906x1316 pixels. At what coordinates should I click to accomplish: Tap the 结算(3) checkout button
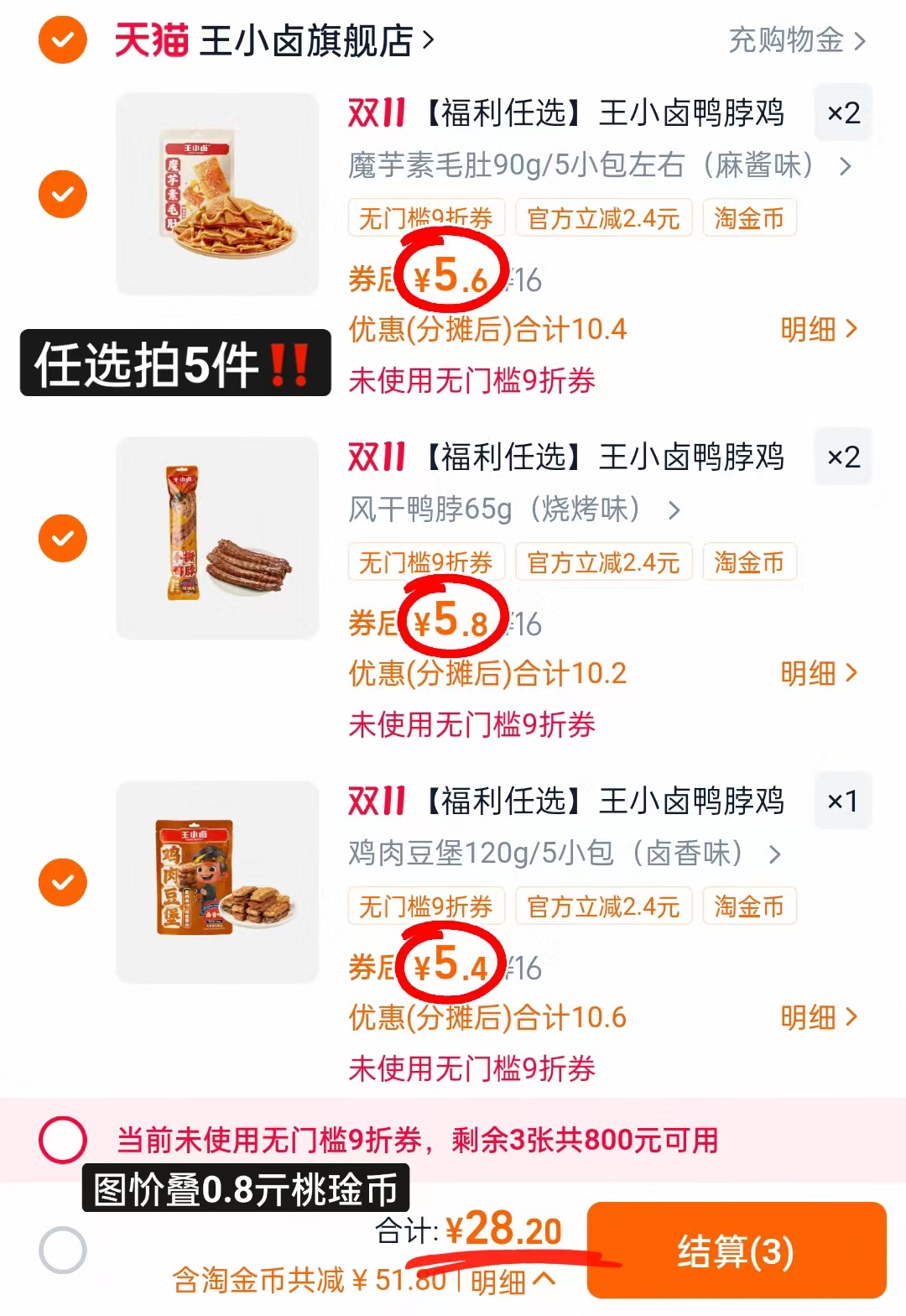click(x=736, y=1251)
